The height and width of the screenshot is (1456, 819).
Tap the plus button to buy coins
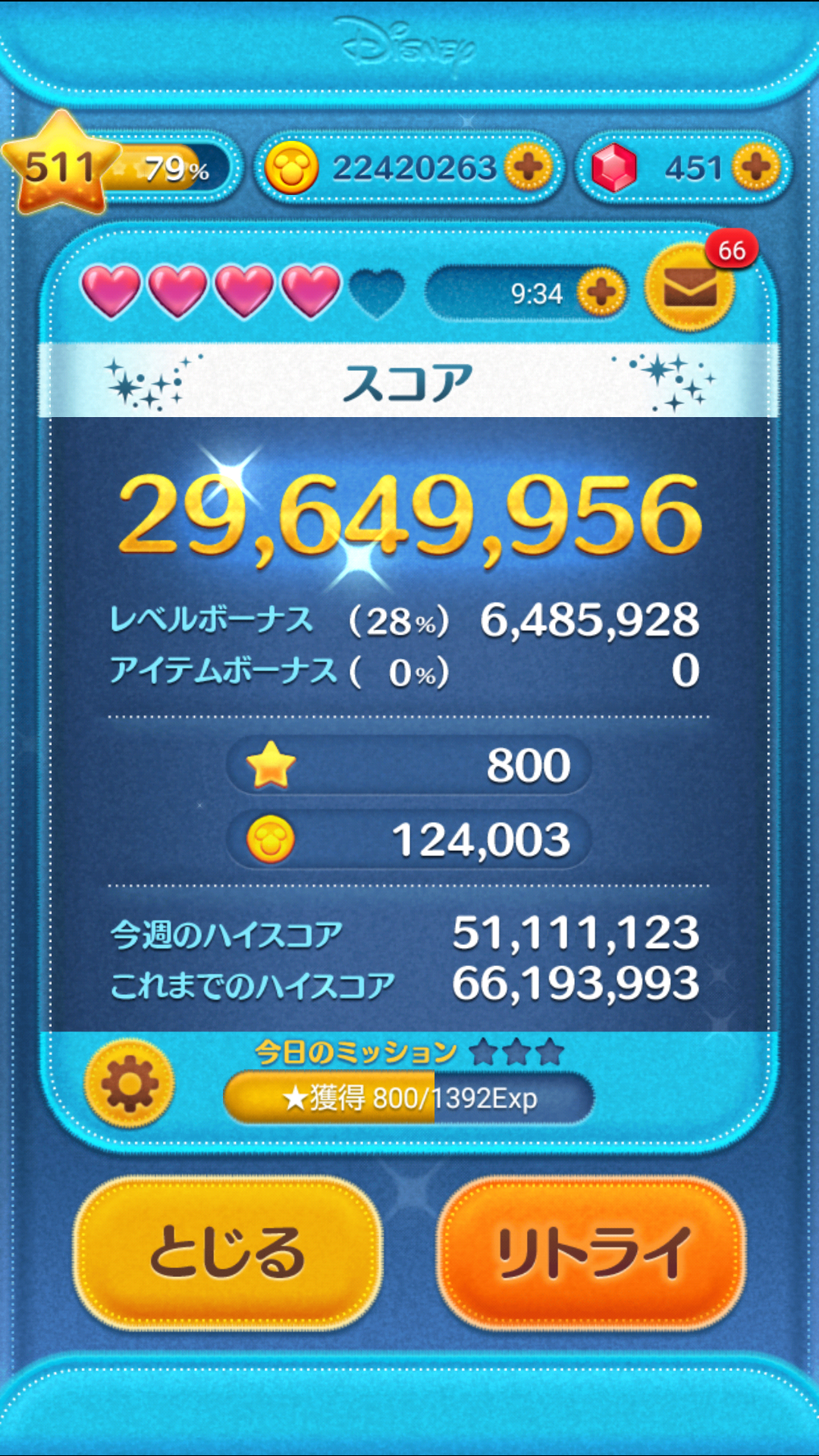(x=528, y=167)
